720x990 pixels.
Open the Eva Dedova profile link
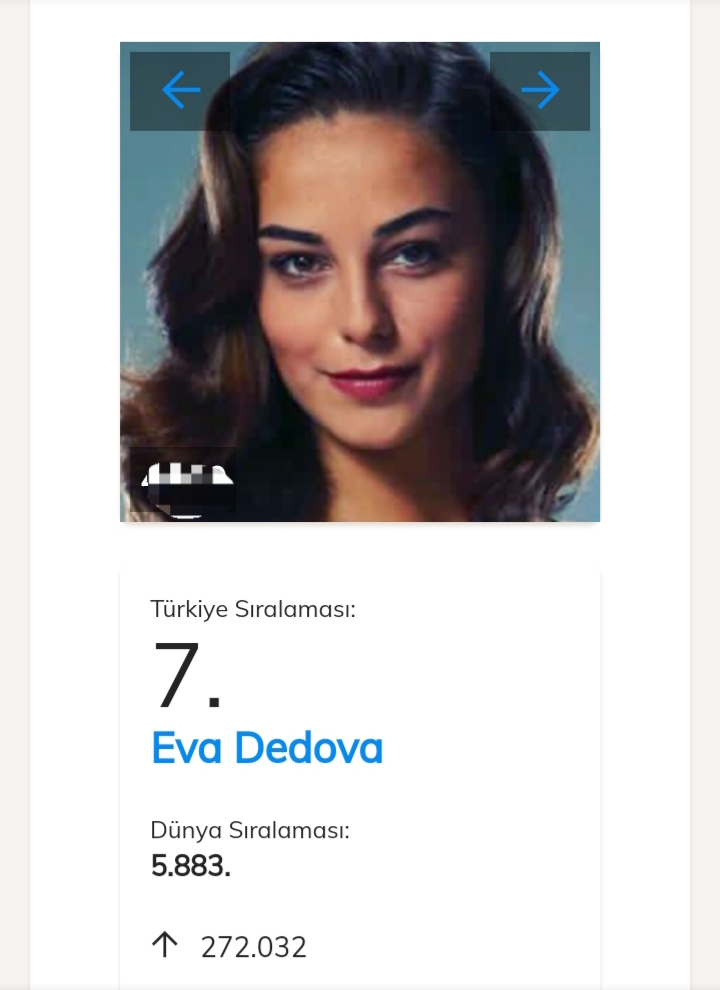pyautogui.click(x=267, y=748)
